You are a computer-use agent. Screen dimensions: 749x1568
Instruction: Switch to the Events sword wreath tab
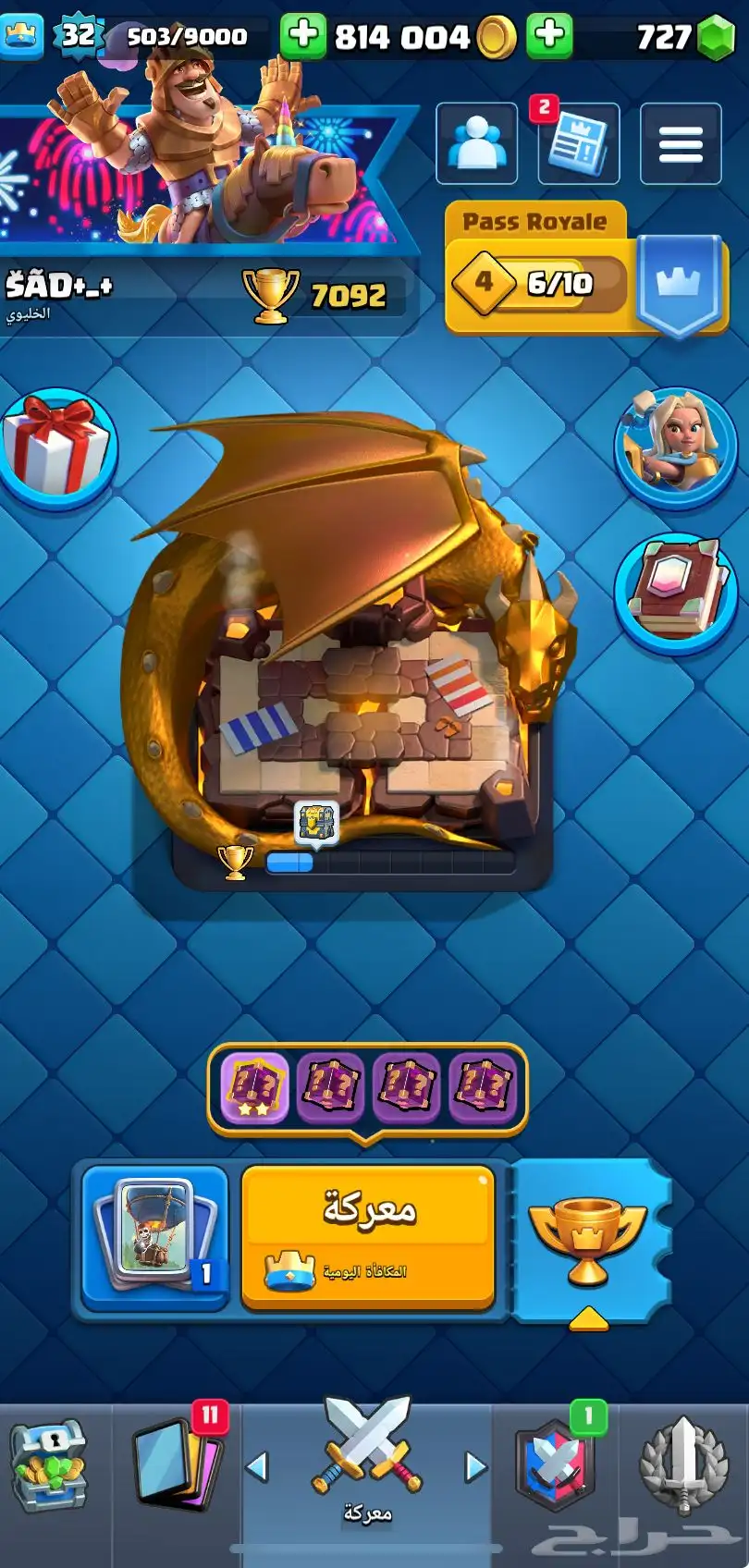tap(683, 1466)
